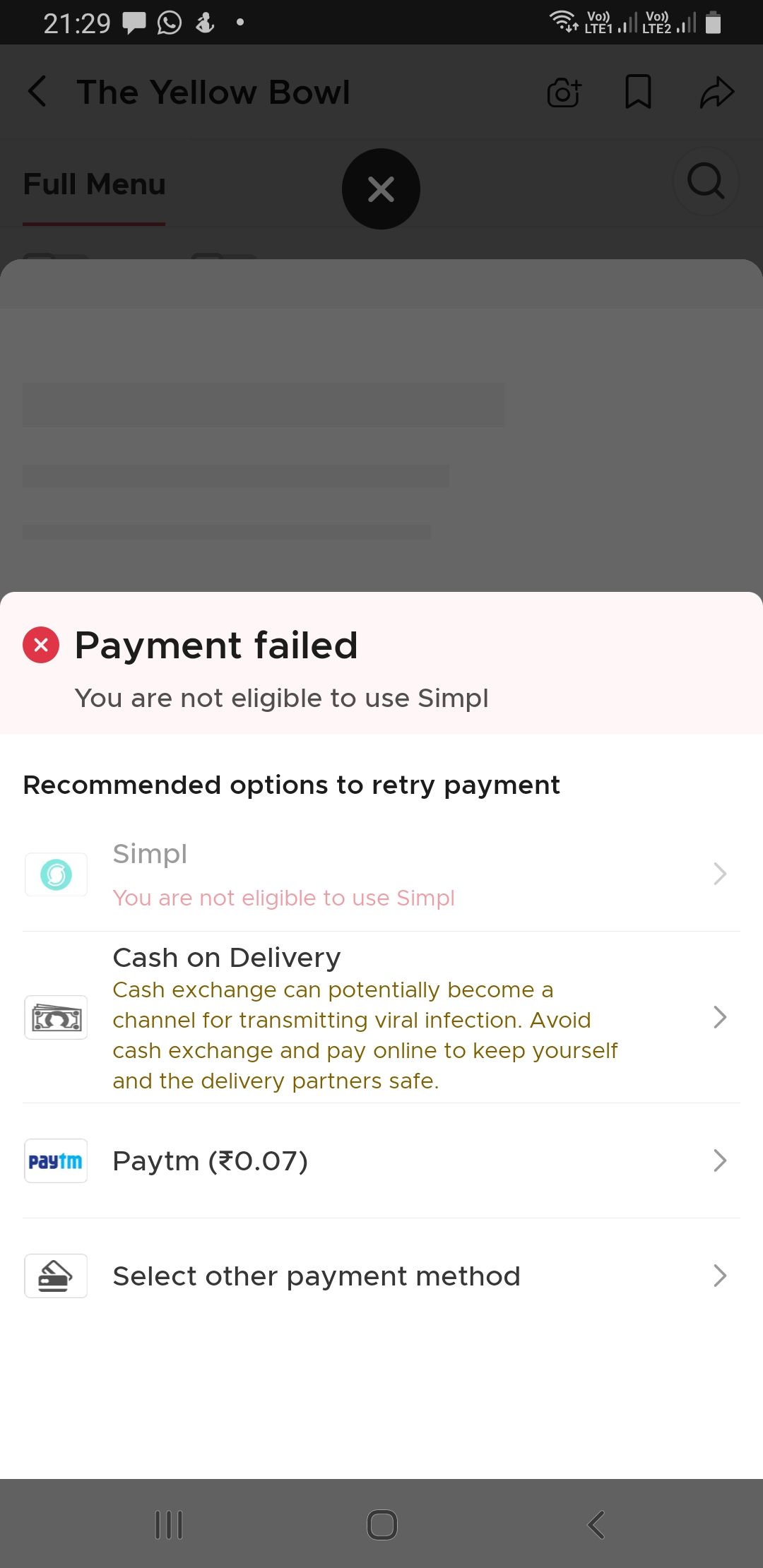Switch to the Full Menu tab
This screenshot has height=1568, width=763.
click(x=94, y=185)
